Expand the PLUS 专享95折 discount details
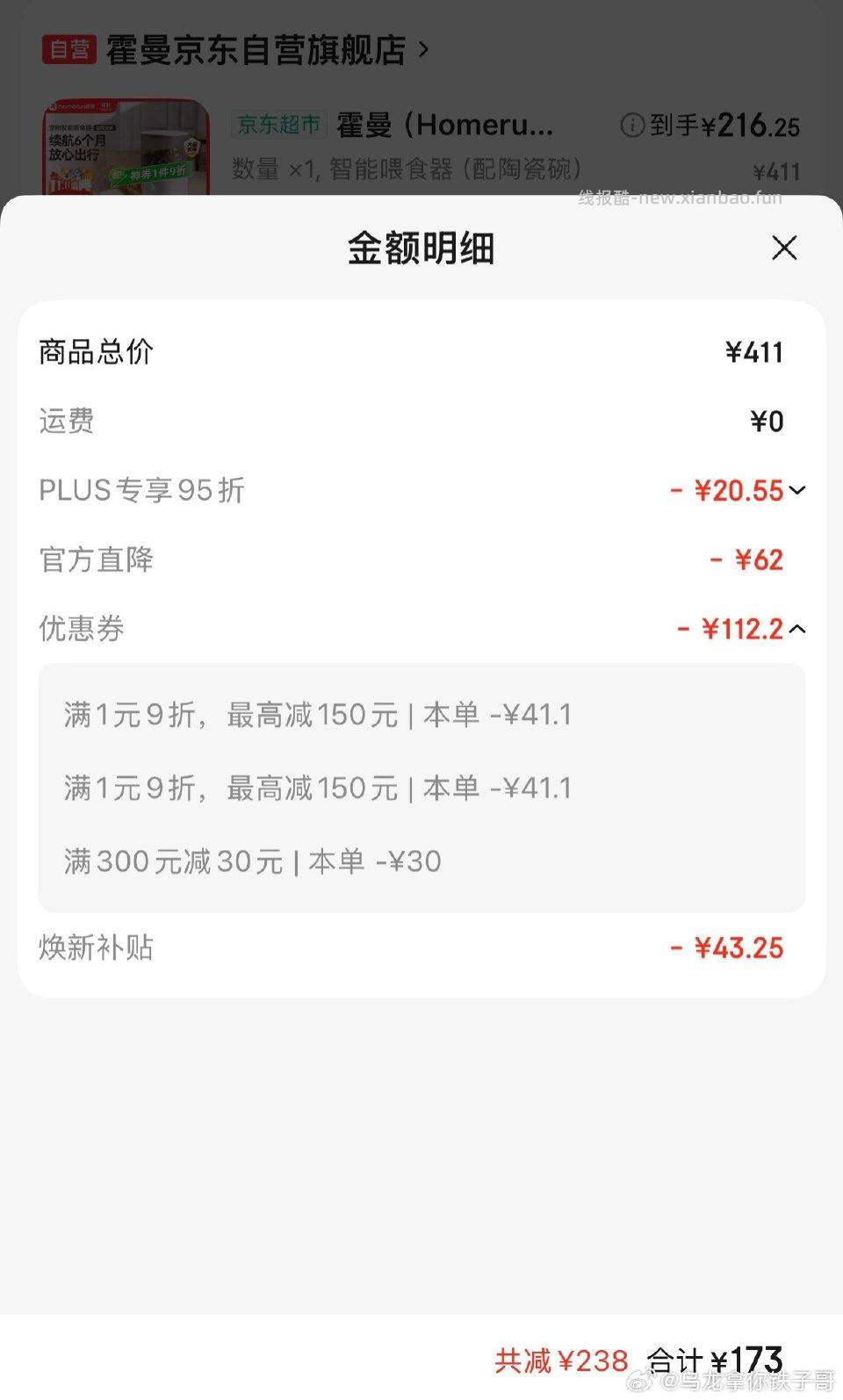This screenshot has height=1400, width=843. click(797, 490)
